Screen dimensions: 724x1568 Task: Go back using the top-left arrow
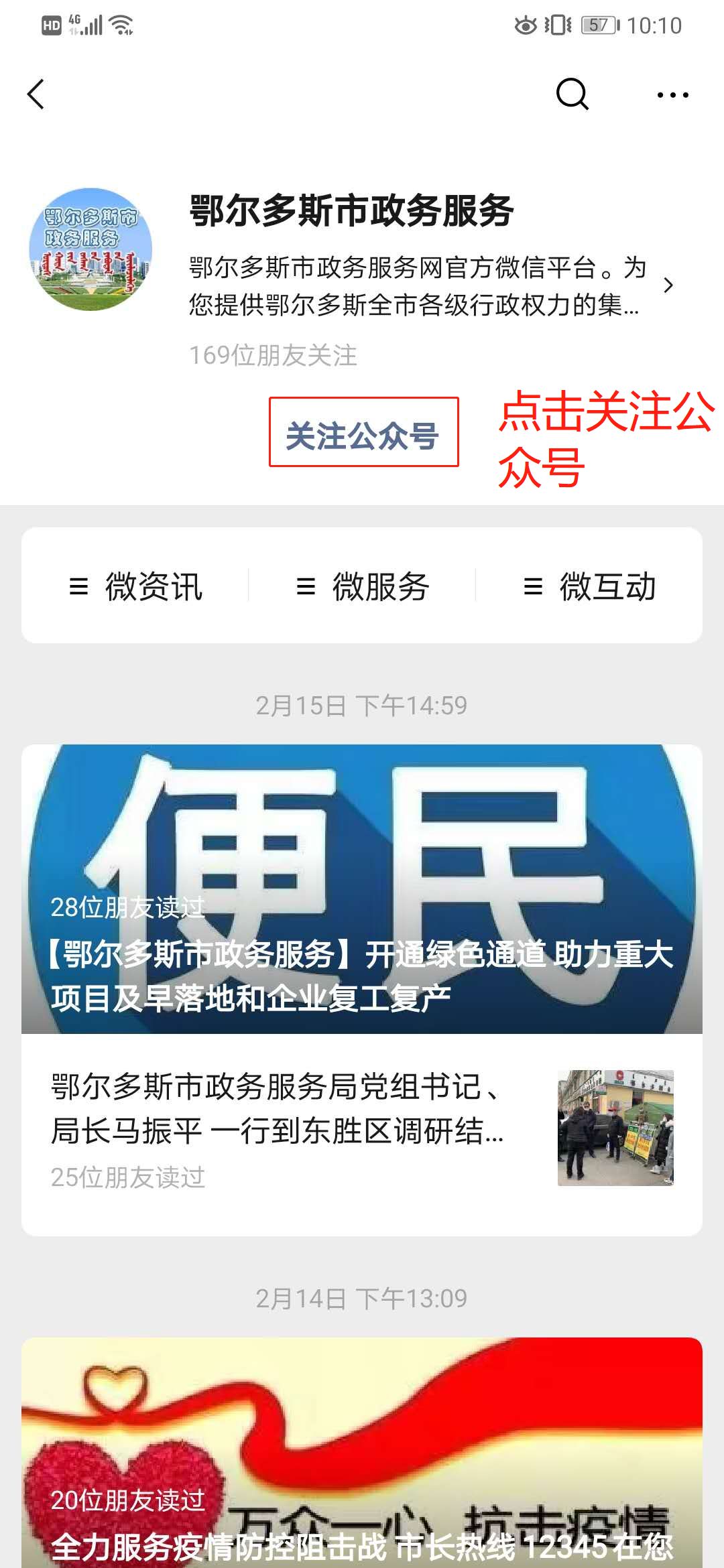click(x=36, y=94)
